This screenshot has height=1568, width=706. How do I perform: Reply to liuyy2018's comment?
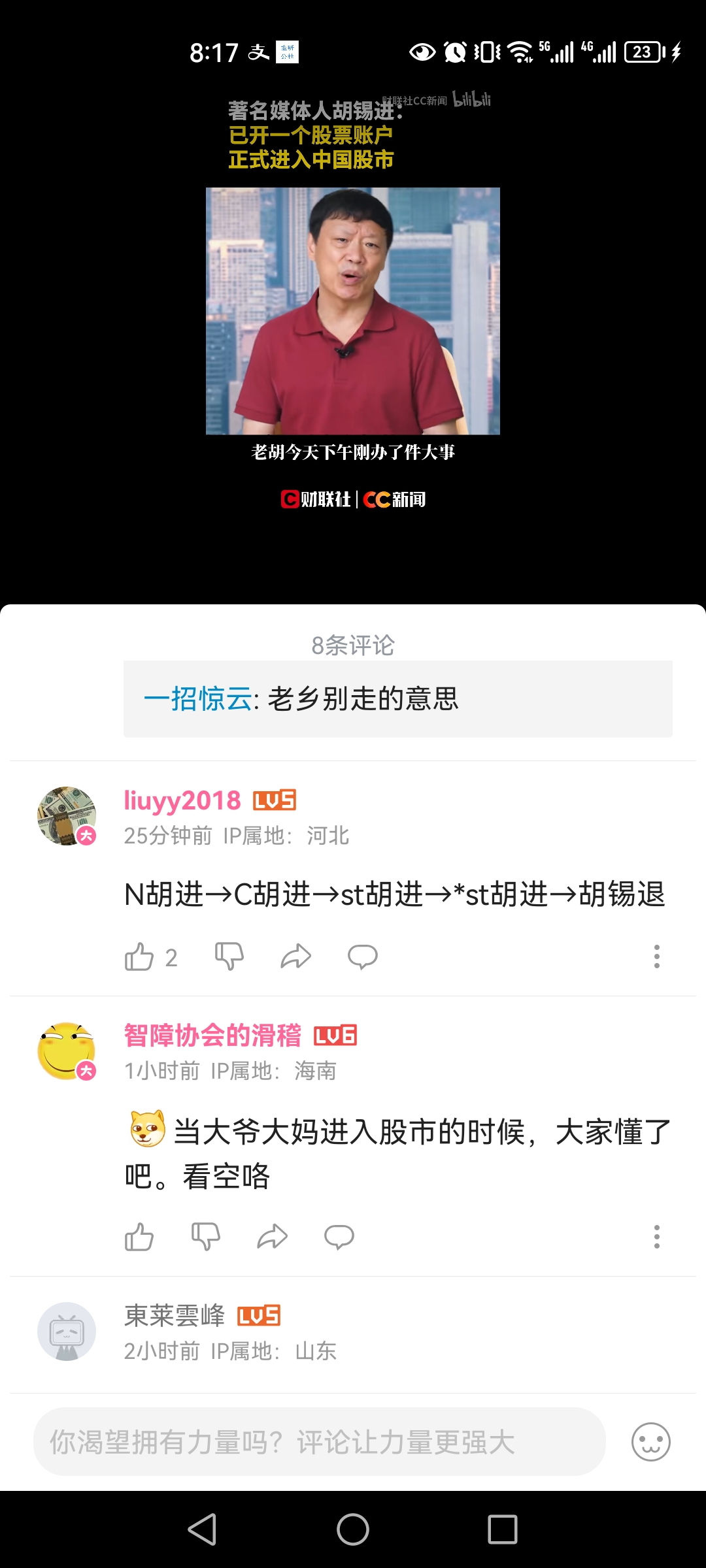pos(363,957)
